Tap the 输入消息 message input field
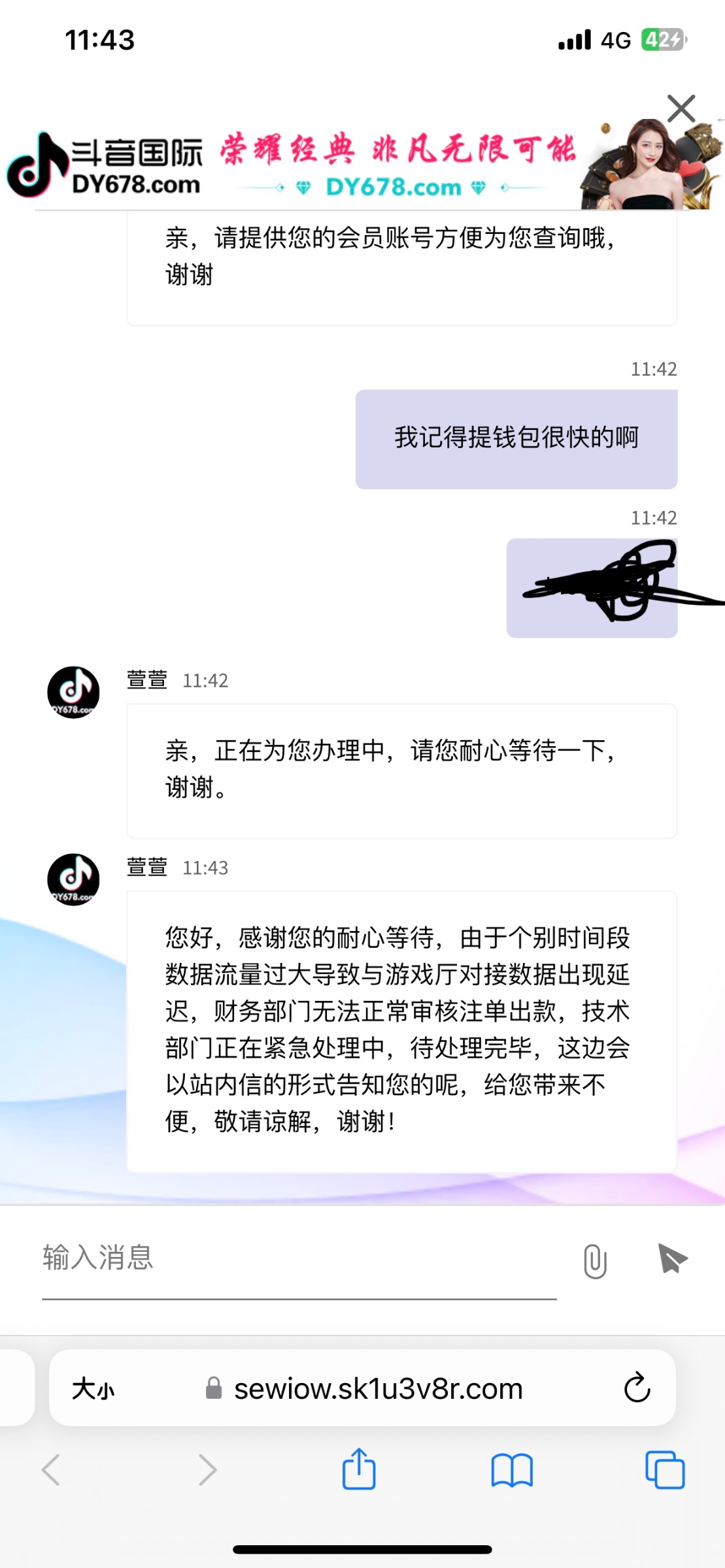Image resolution: width=725 pixels, height=1568 pixels. 299,1258
